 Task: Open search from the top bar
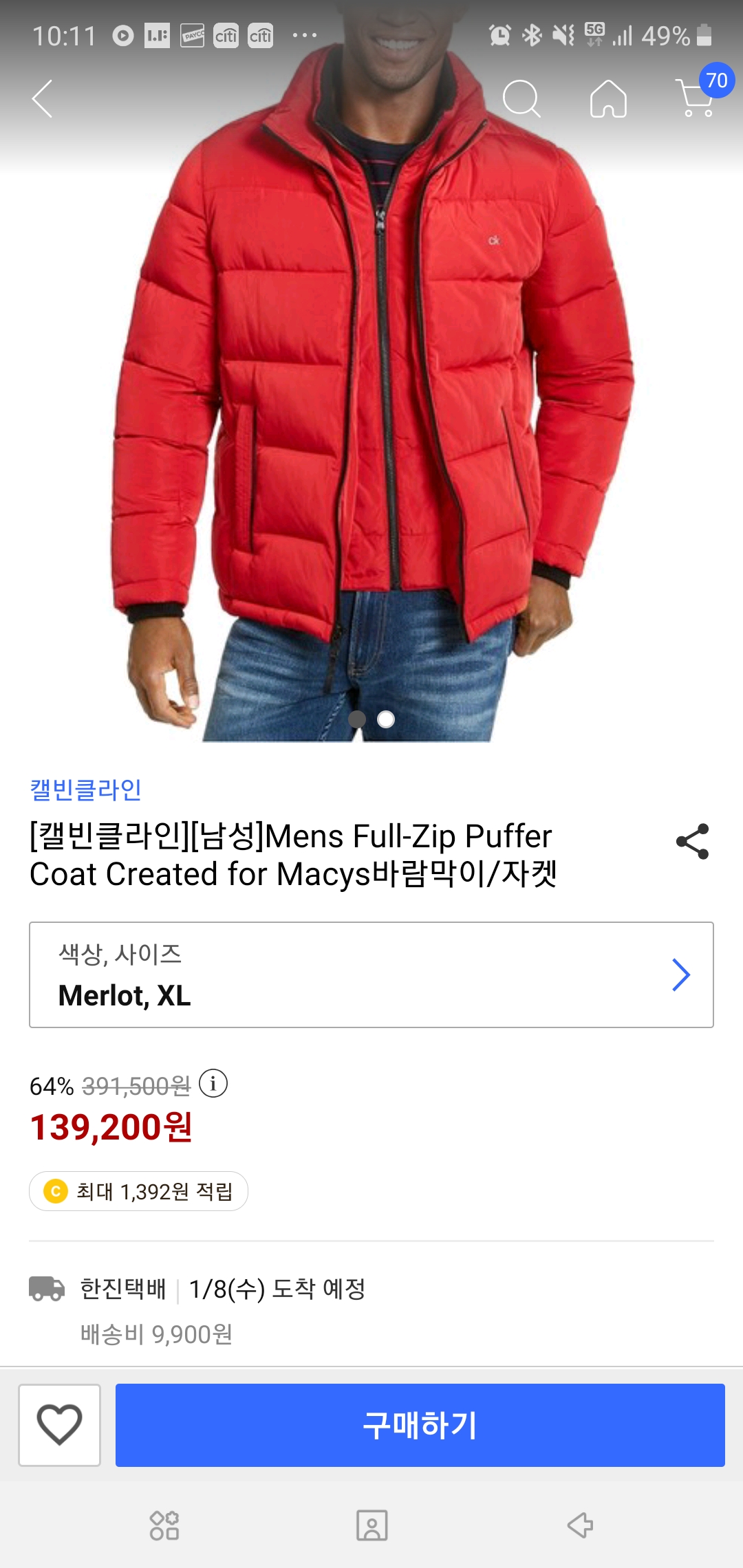[x=521, y=99]
